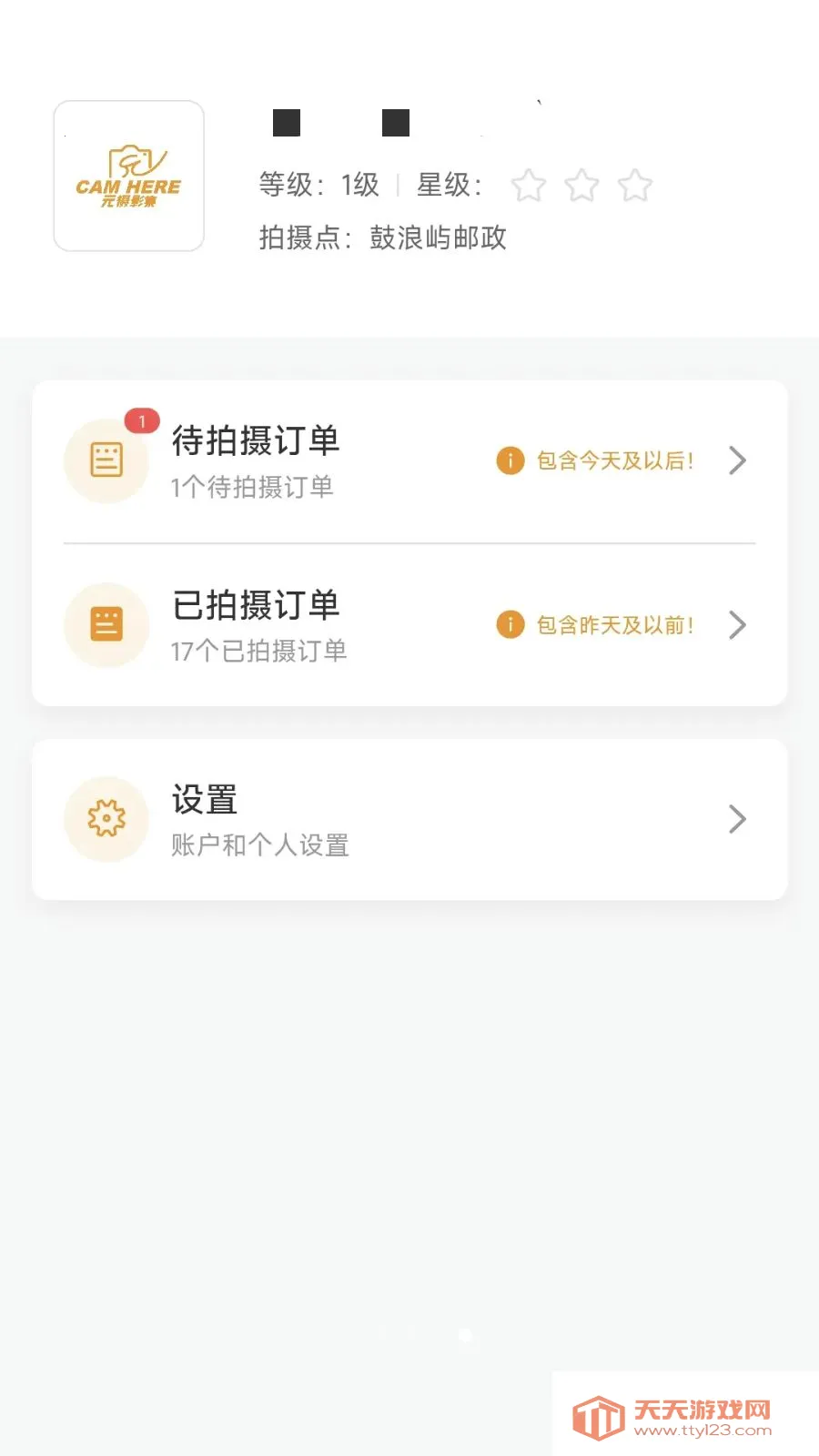
Task: Click the 1级 level label
Action: point(357,184)
